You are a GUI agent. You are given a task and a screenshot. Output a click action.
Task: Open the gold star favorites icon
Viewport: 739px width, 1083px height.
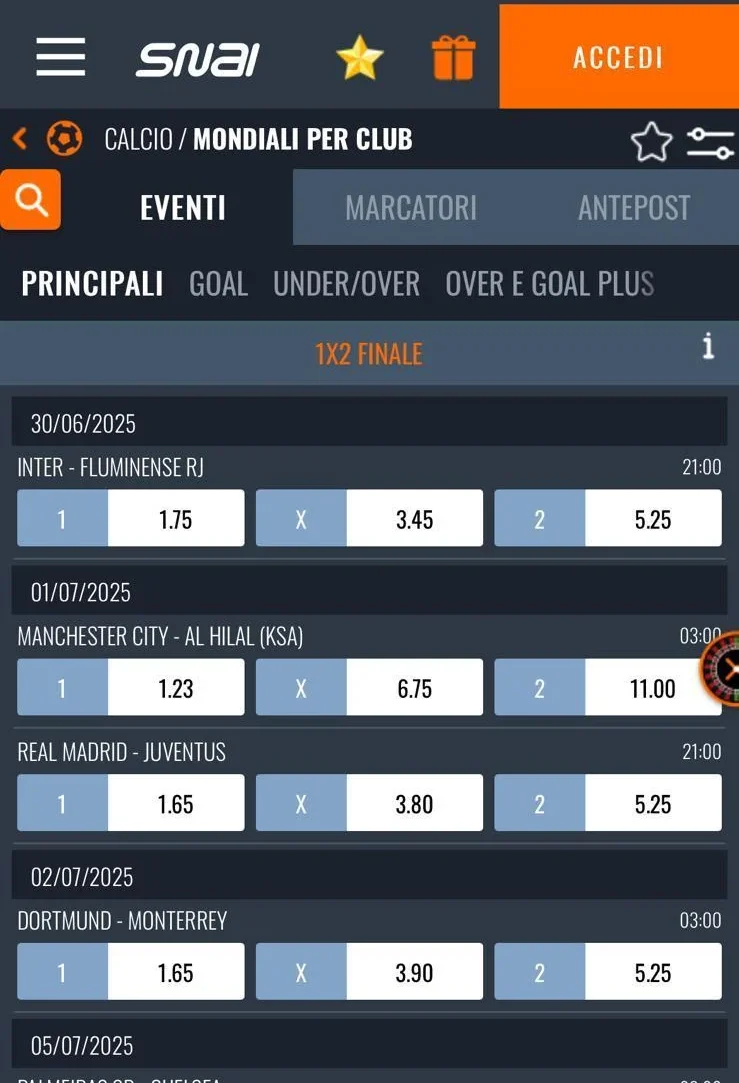[359, 57]
